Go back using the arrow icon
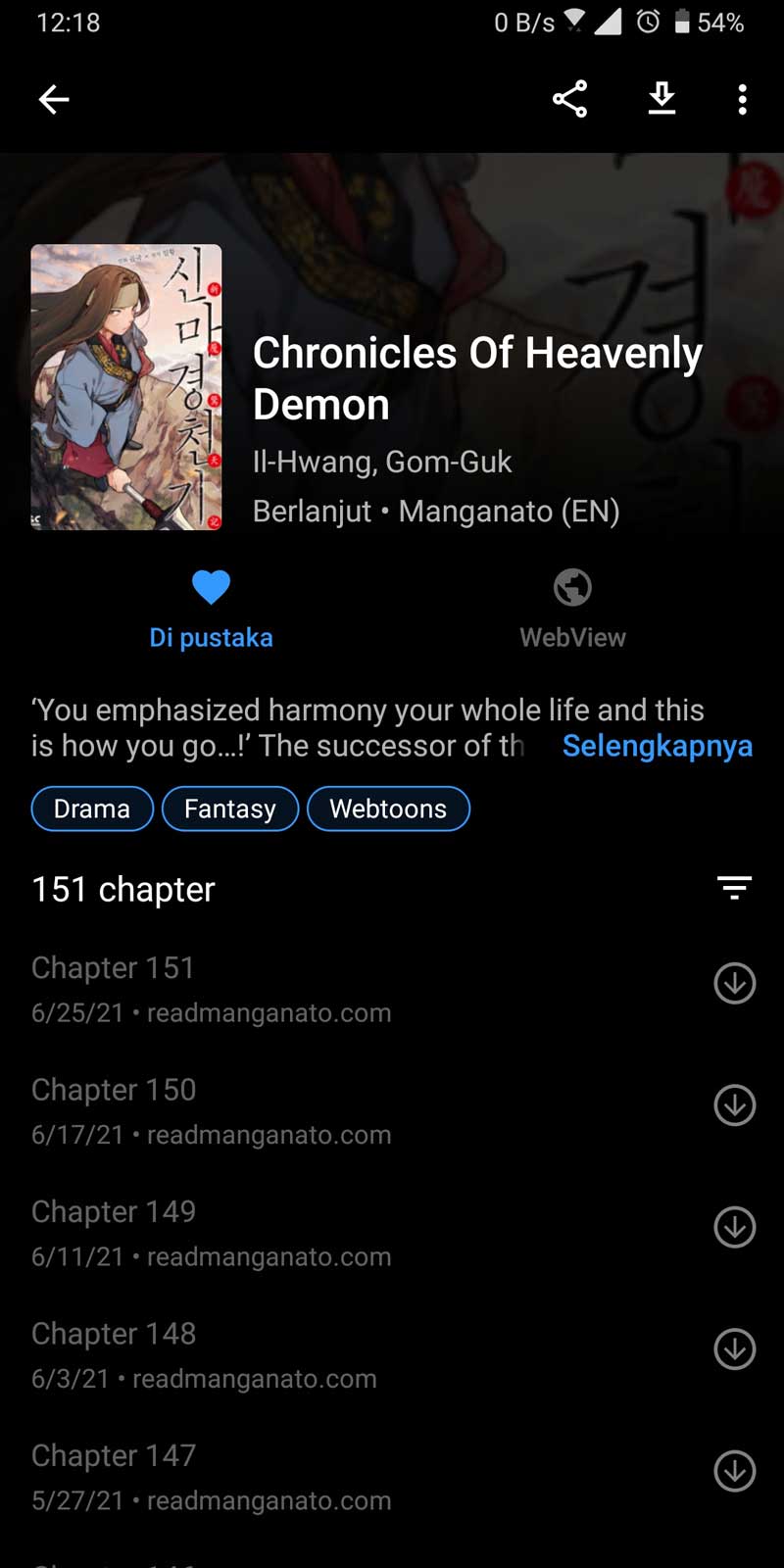Image resolution: width=784 pixels, height=1568 pixels. (x=54, y=99)
